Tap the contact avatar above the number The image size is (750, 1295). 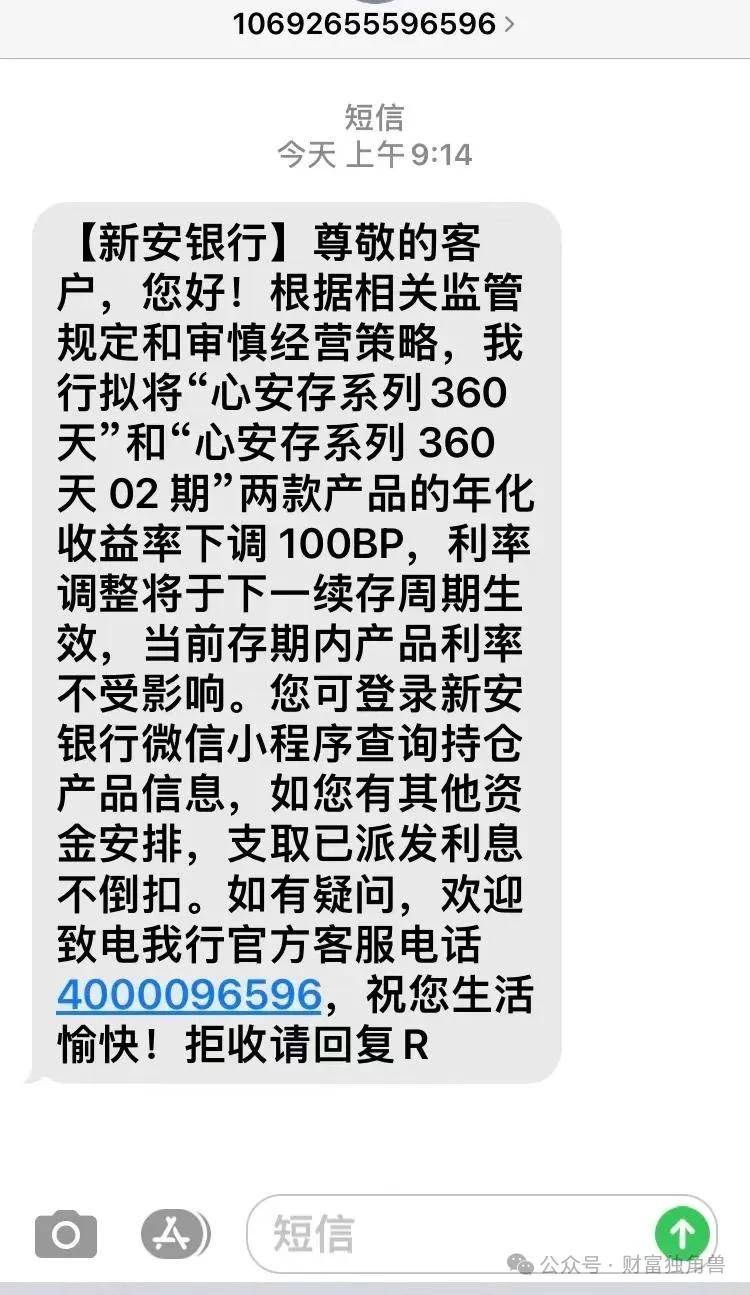(374, 5)
